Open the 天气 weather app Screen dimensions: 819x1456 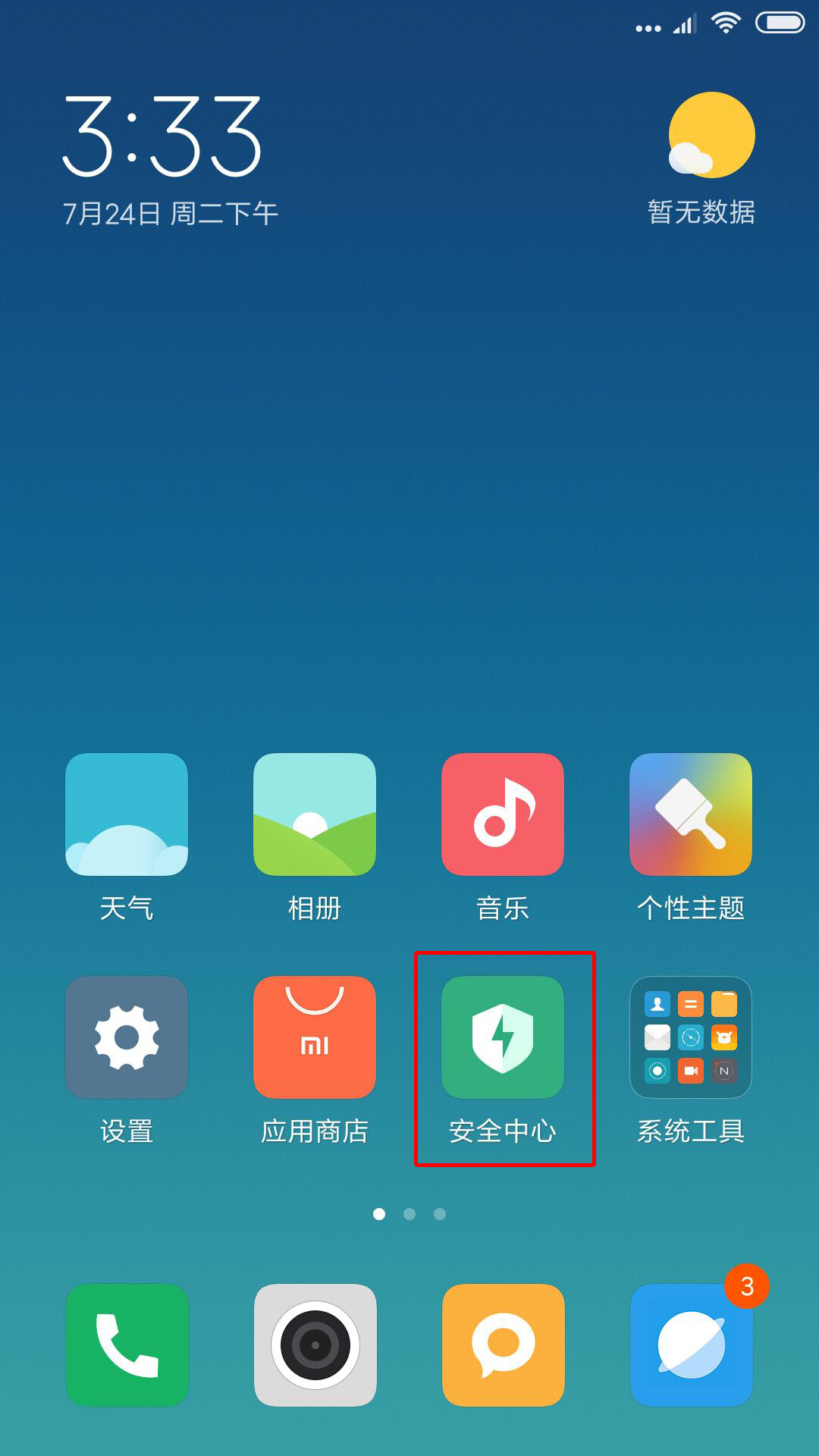click(x=127, y=814)
